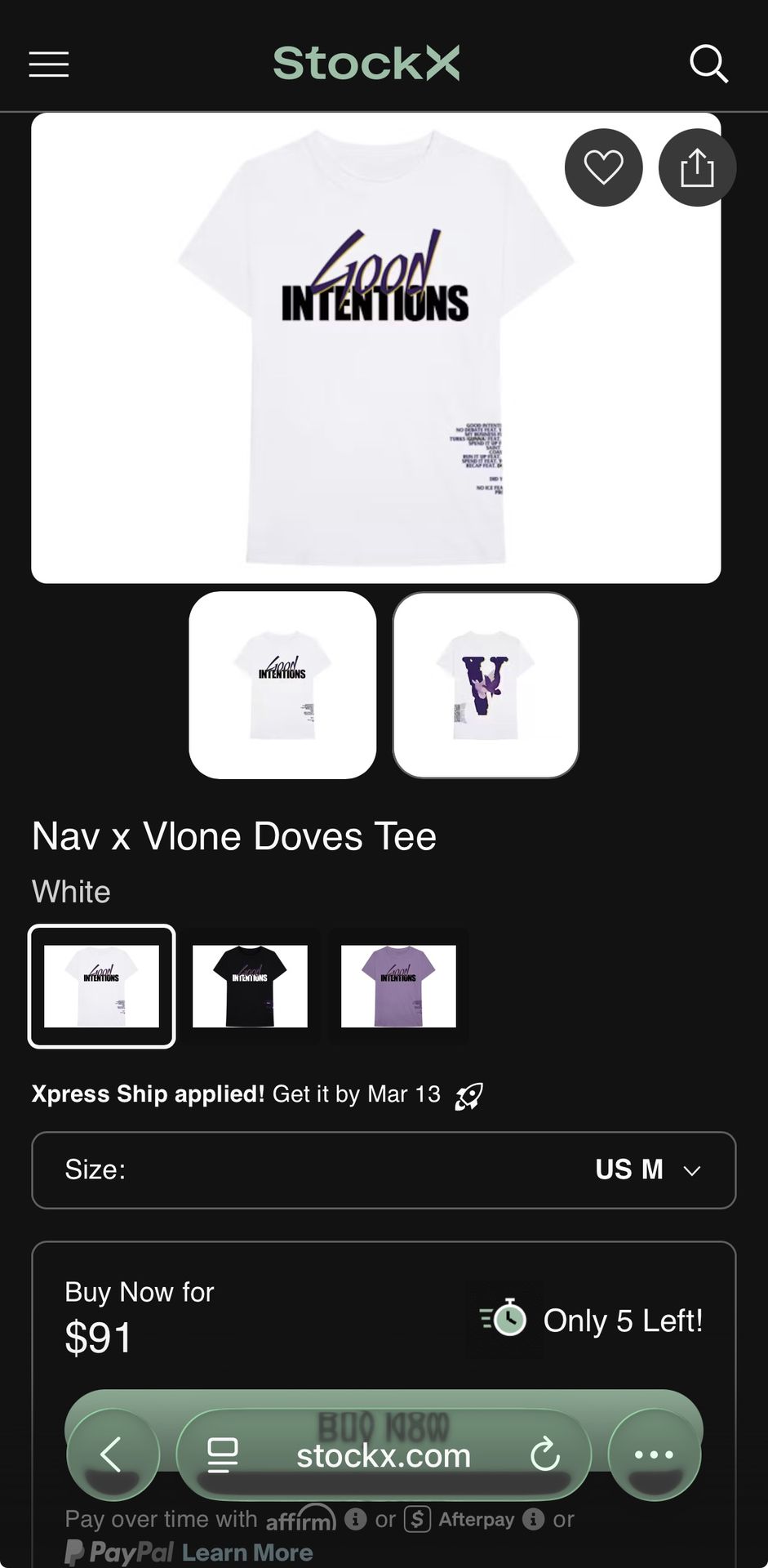Select the black colorway swatch
Screen dimensions: 768x1568
[x=250, y=986]
